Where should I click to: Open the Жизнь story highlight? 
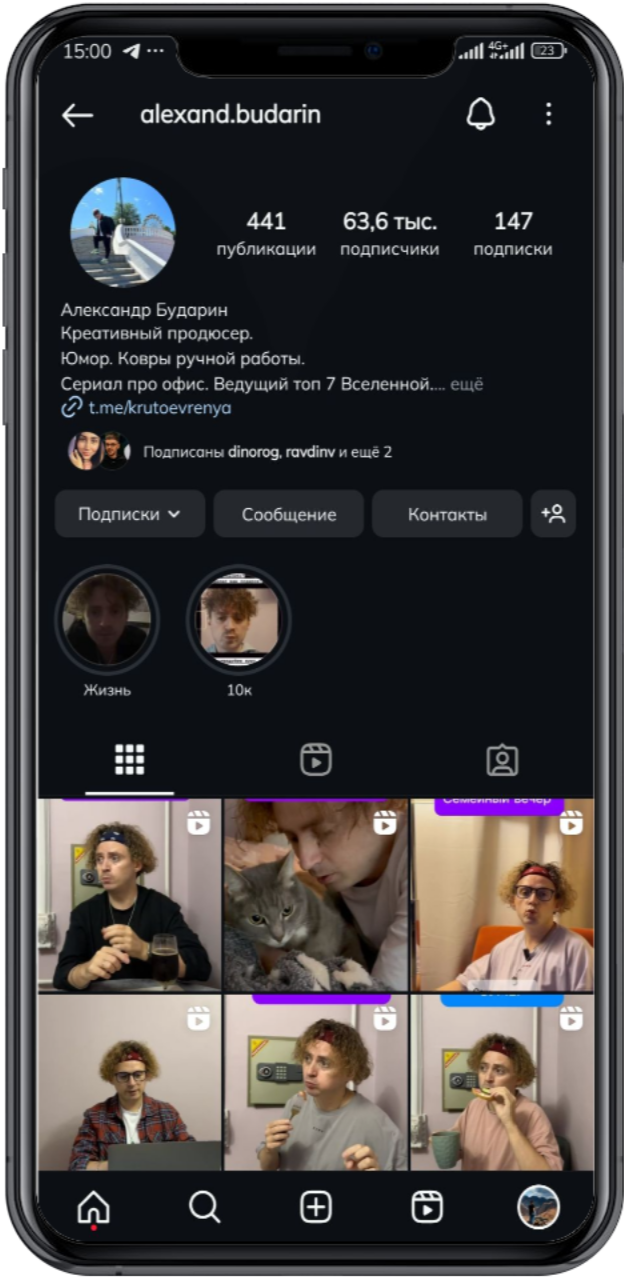[x=107, y=620]
